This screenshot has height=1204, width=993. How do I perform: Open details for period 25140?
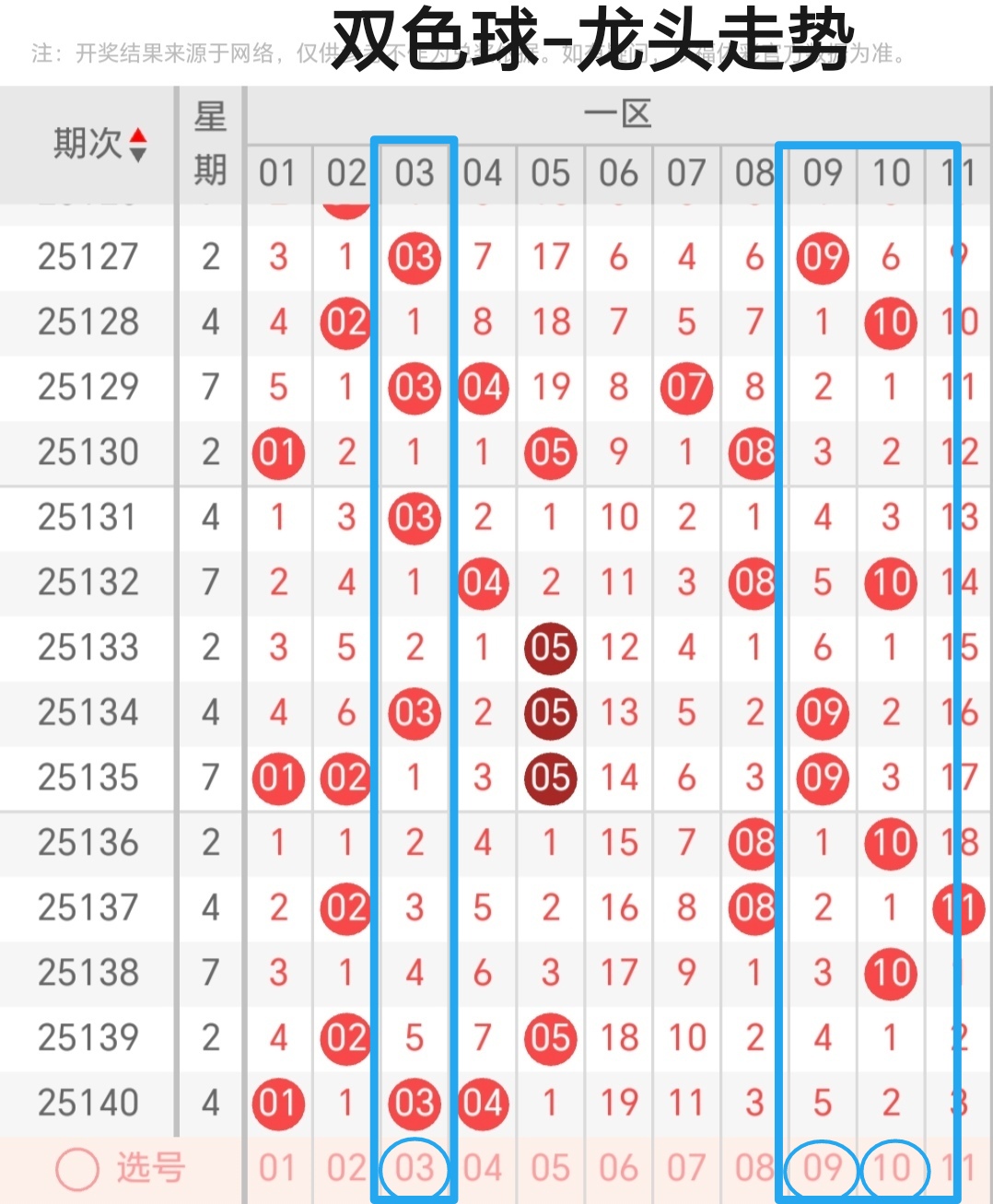point(88,1102)
